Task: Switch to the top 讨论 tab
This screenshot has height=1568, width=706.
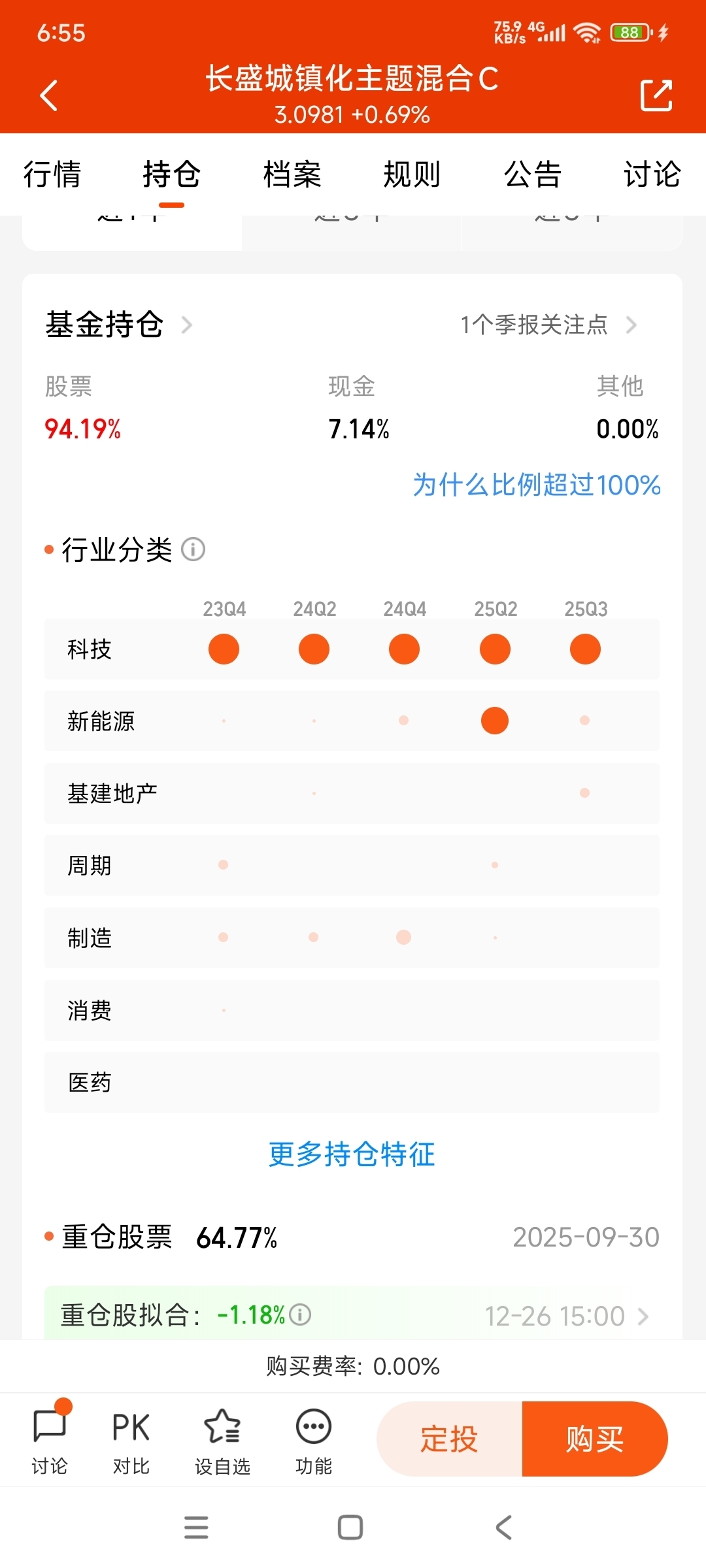Action: click(652, 174)
